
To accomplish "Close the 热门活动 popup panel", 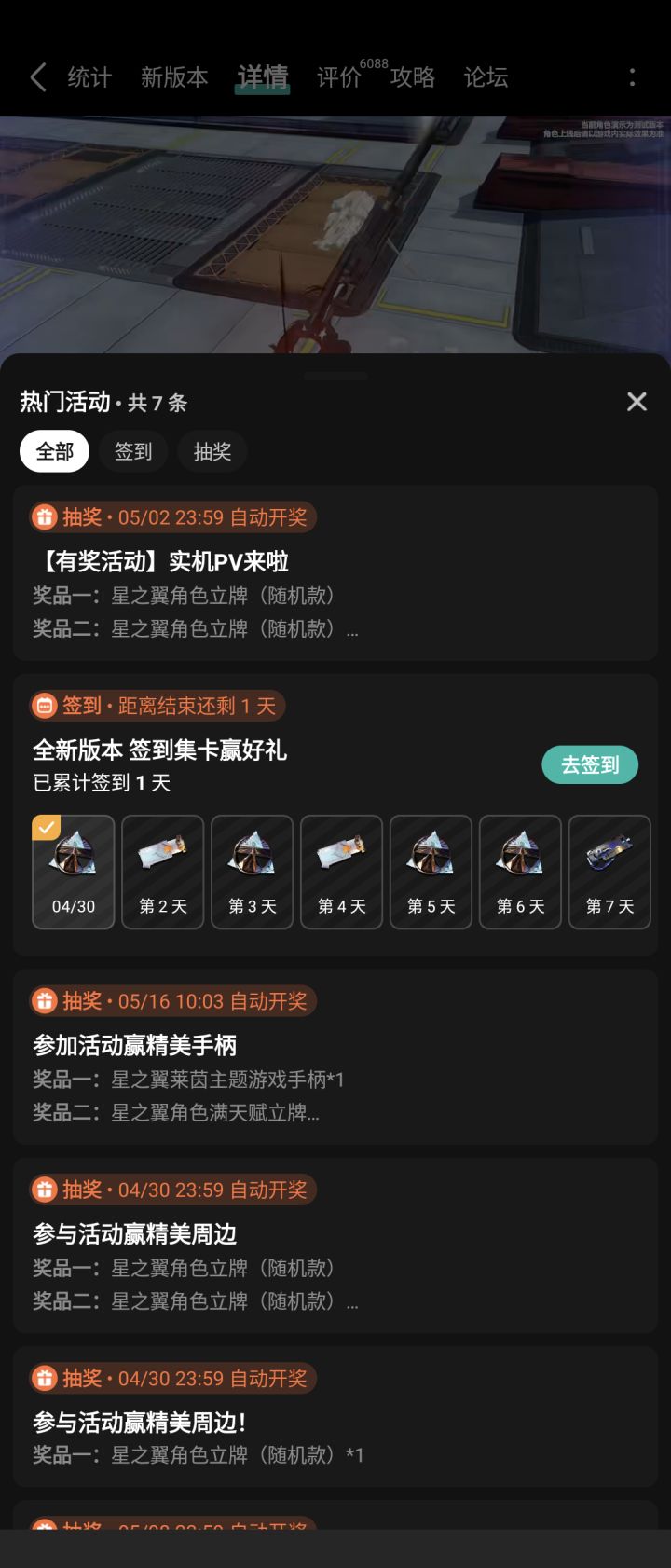I will [637, 402].
